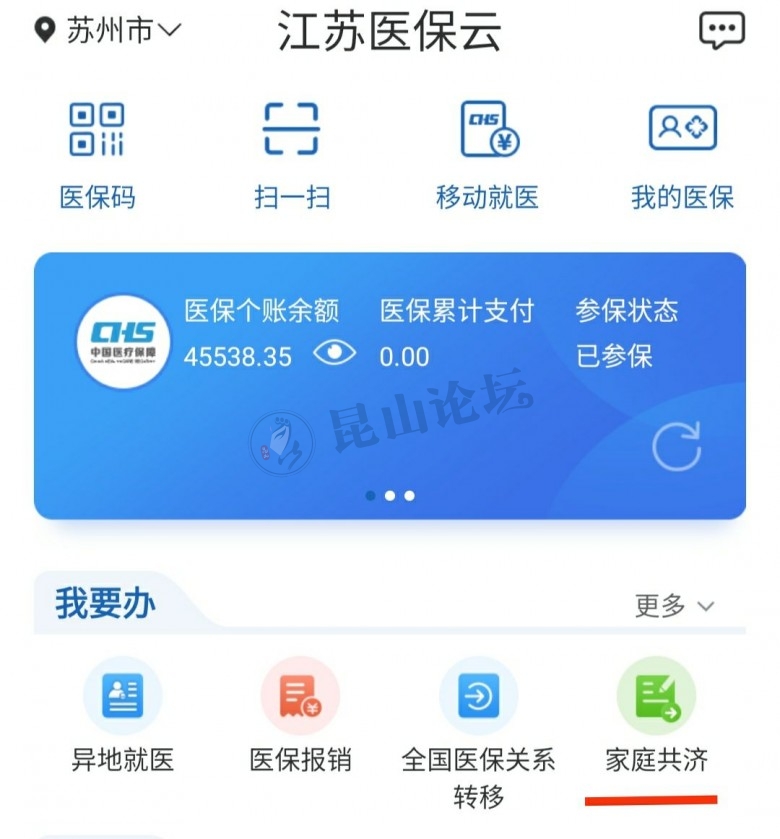Open the 苏州市 city selector
This screenshot has height=839, width=780.
(108, 30)
